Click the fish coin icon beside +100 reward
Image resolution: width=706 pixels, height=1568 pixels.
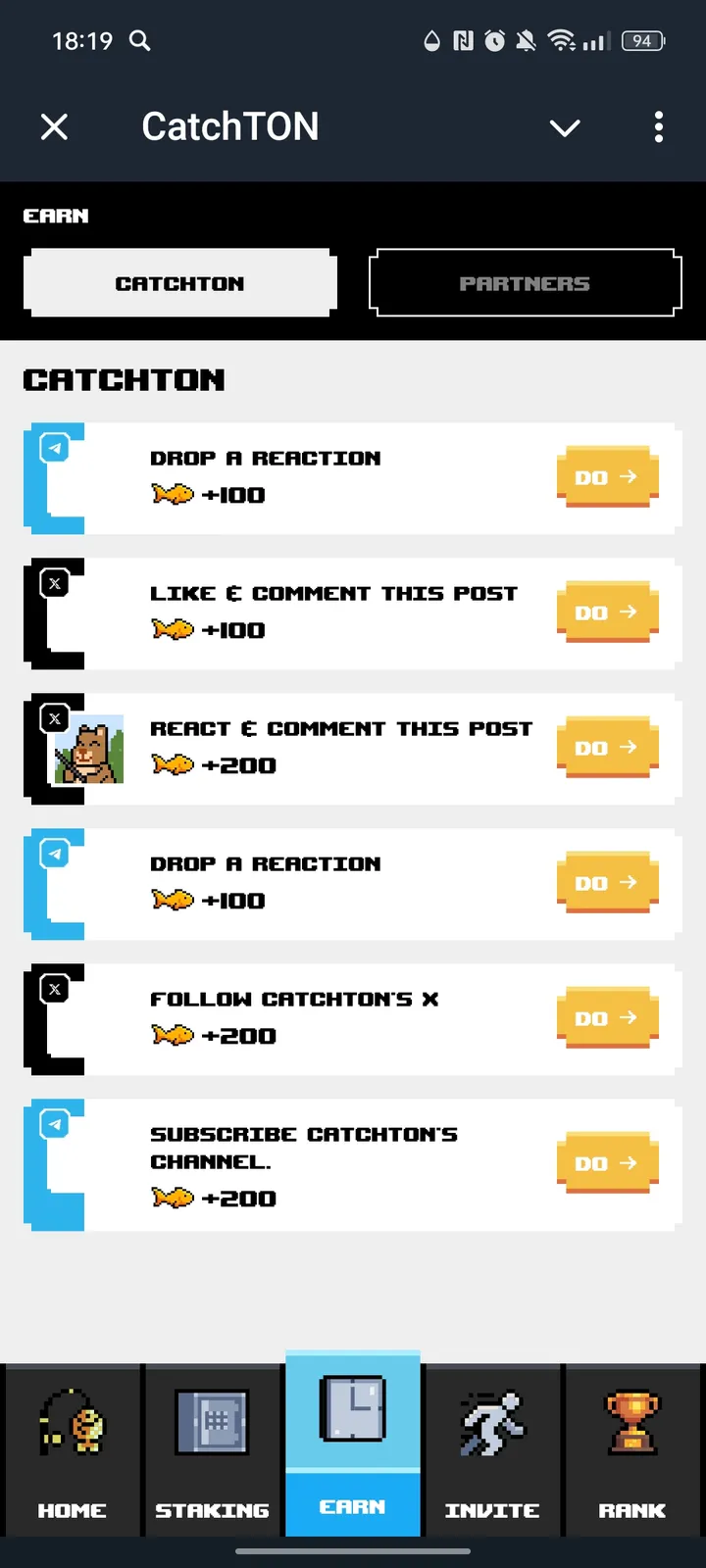172,494
